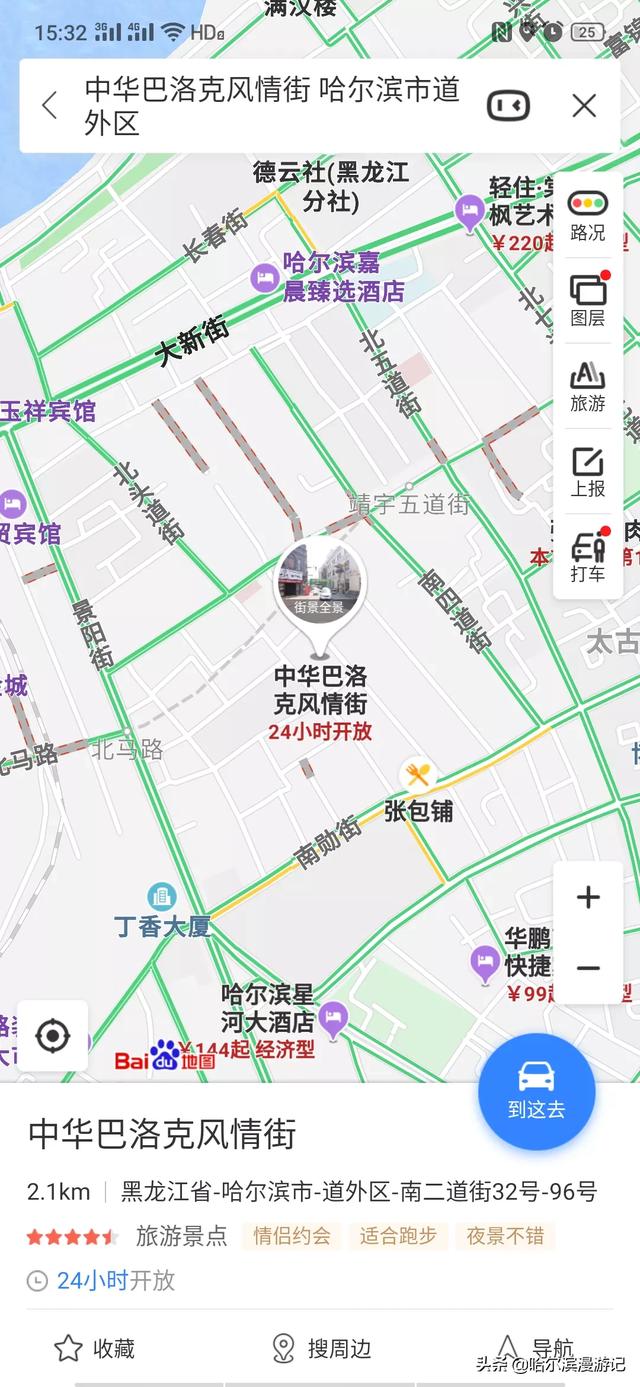Save this place with 收藏

(94, 1348)
